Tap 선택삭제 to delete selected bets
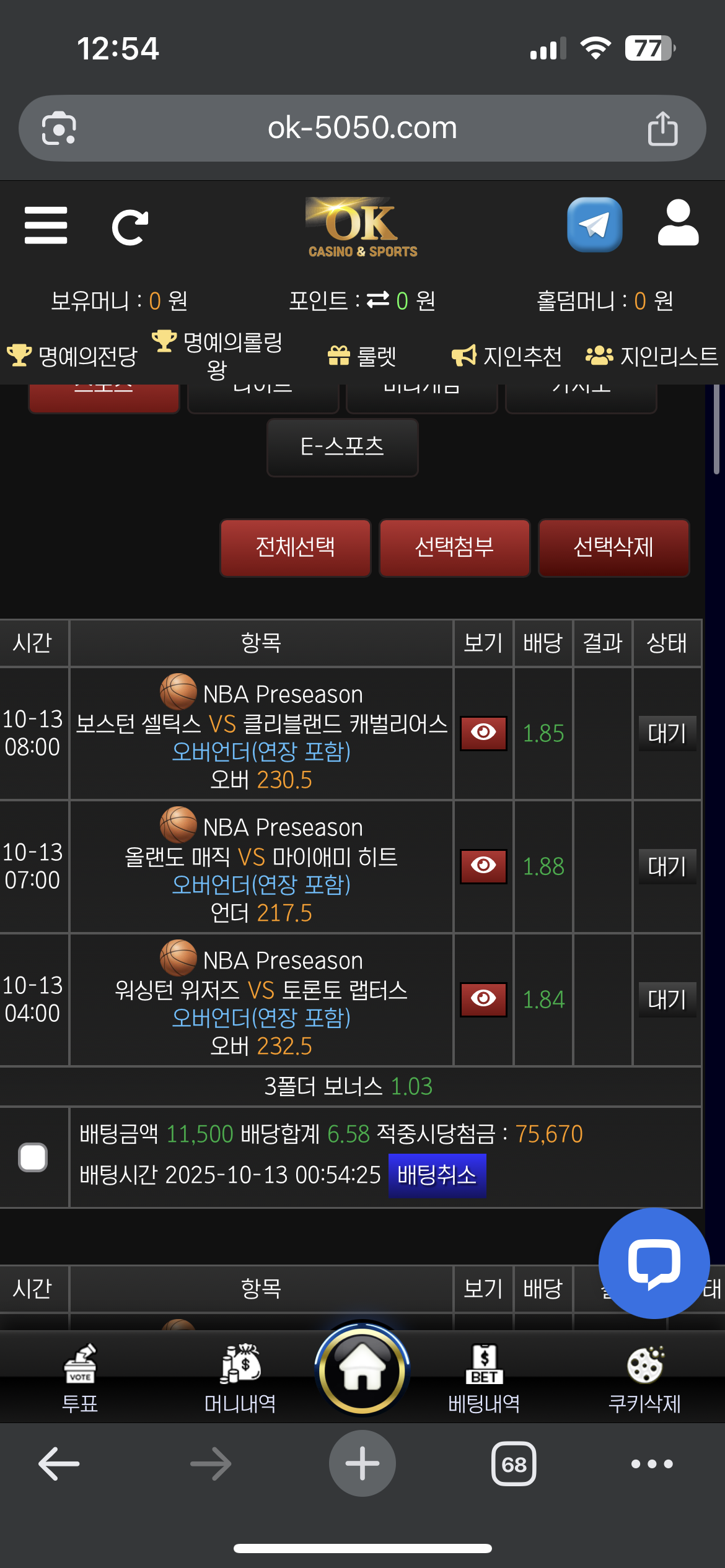This screenshot has height=1568, width=725. pos(613,547)
